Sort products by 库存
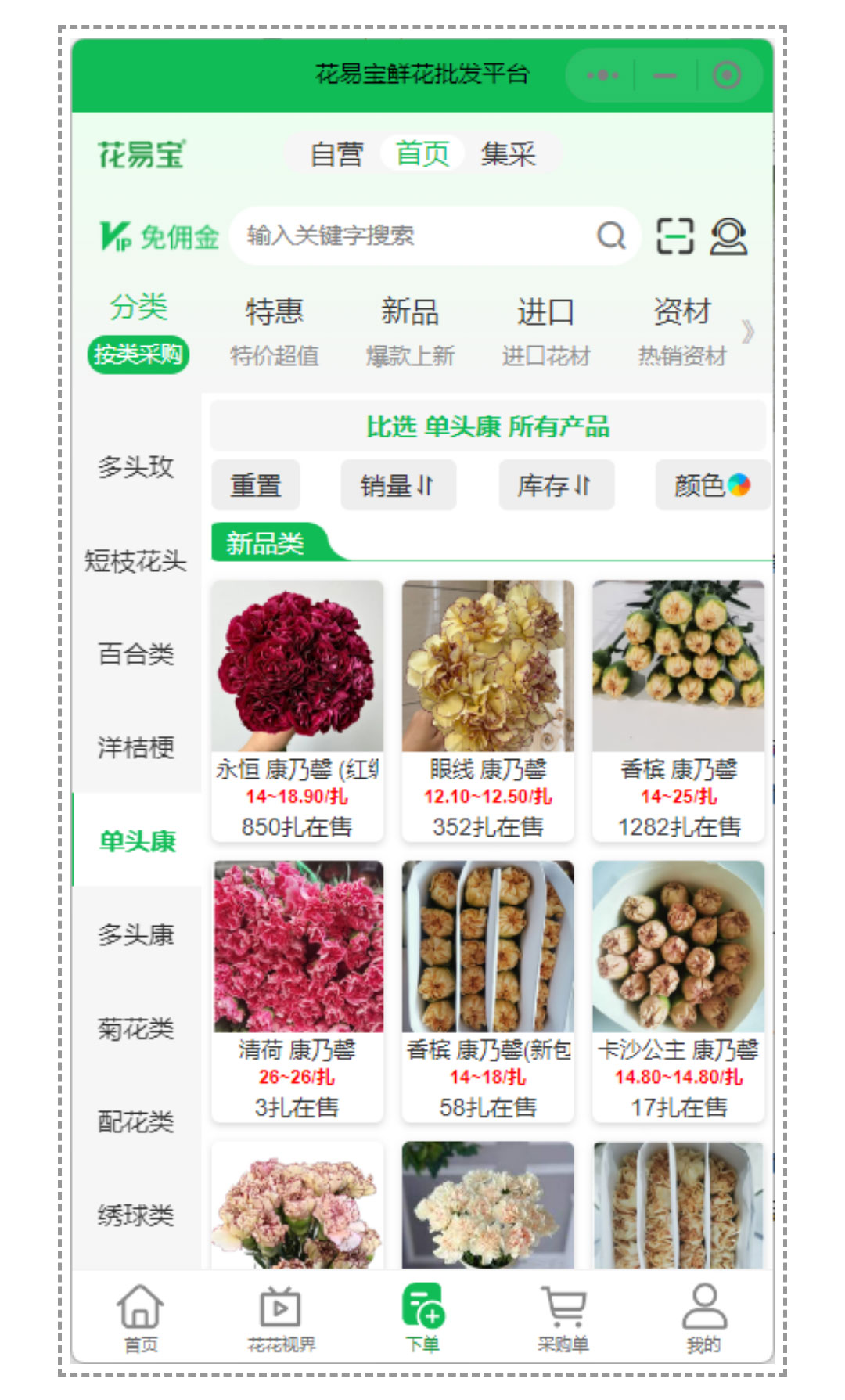845x1400 pixels. click(x=556, y=485)
